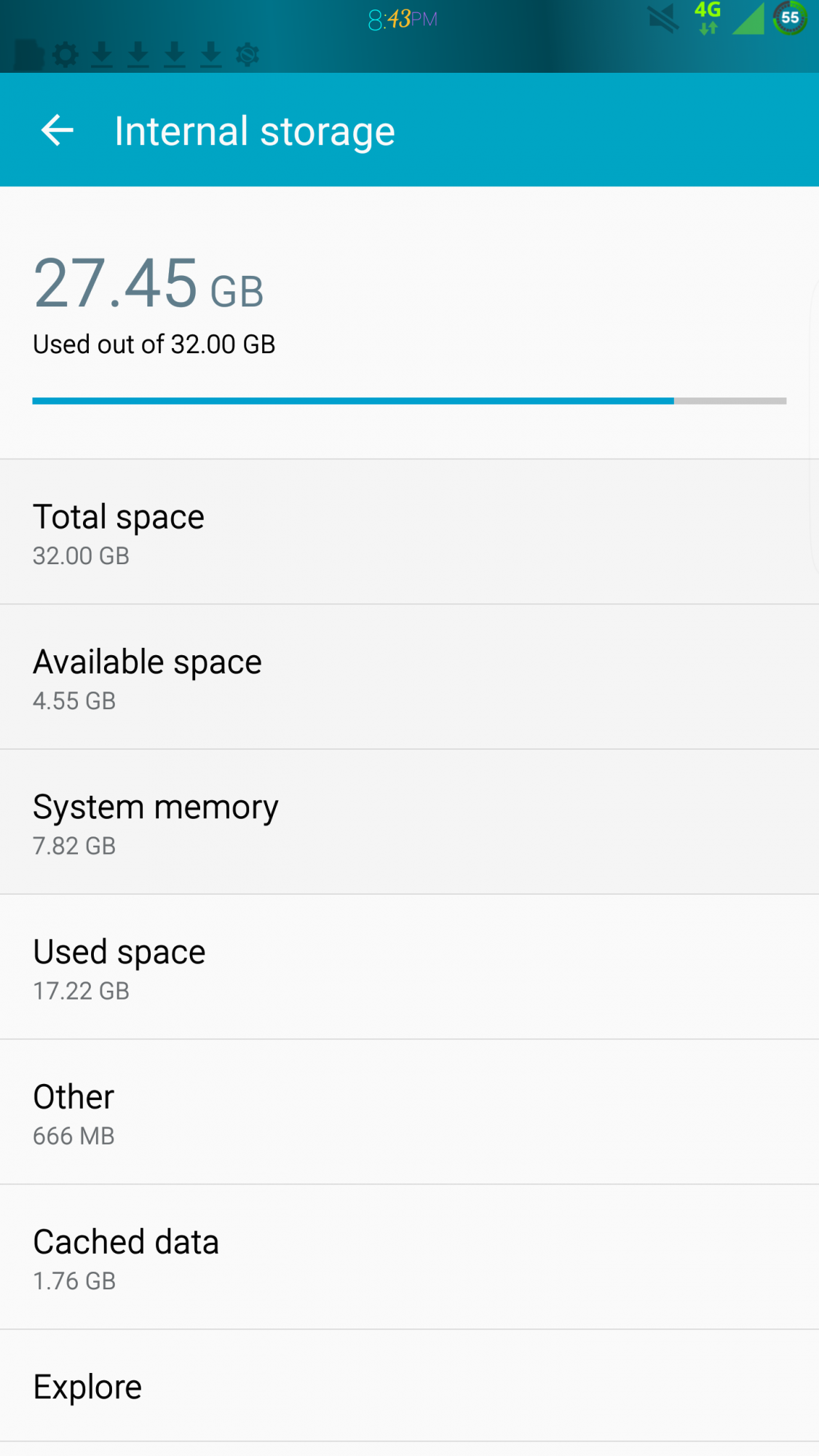819x1456 pixels.
Task: Open Used space details
Action: (408, 968)
